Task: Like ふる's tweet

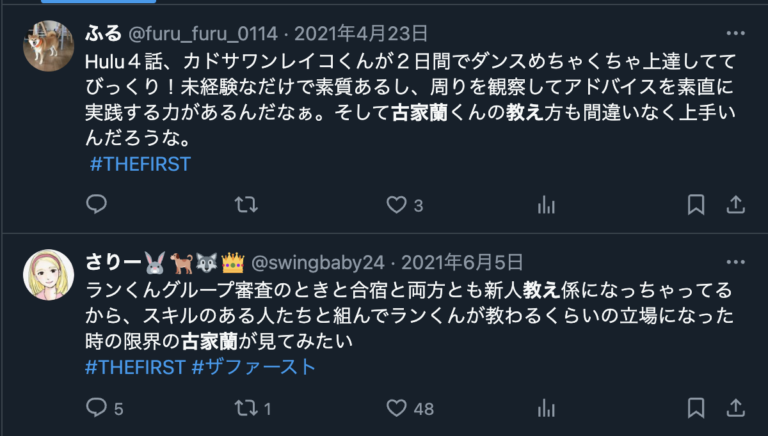Action: coord(397,205)
